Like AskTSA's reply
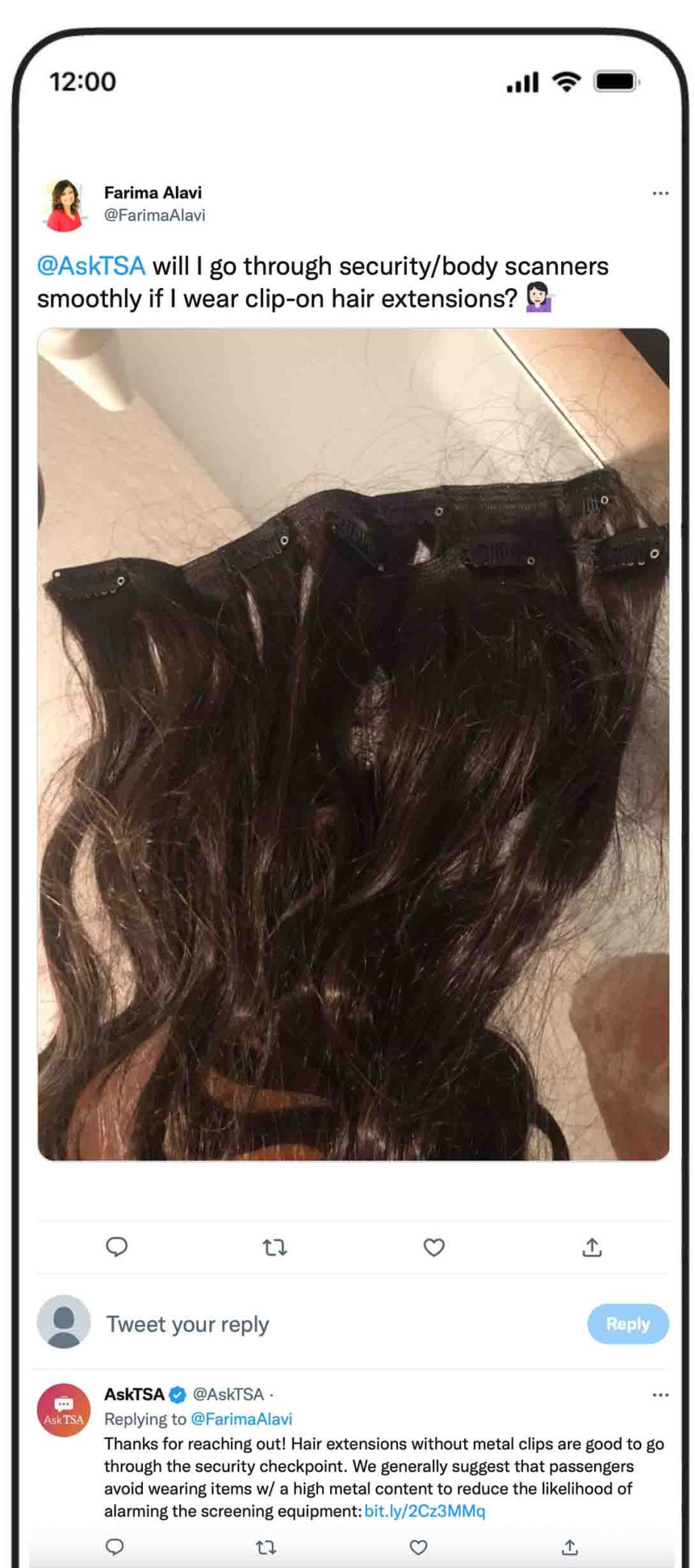Image resolution: width=695 pixels, height=1568 pixels. point(418,1547)
